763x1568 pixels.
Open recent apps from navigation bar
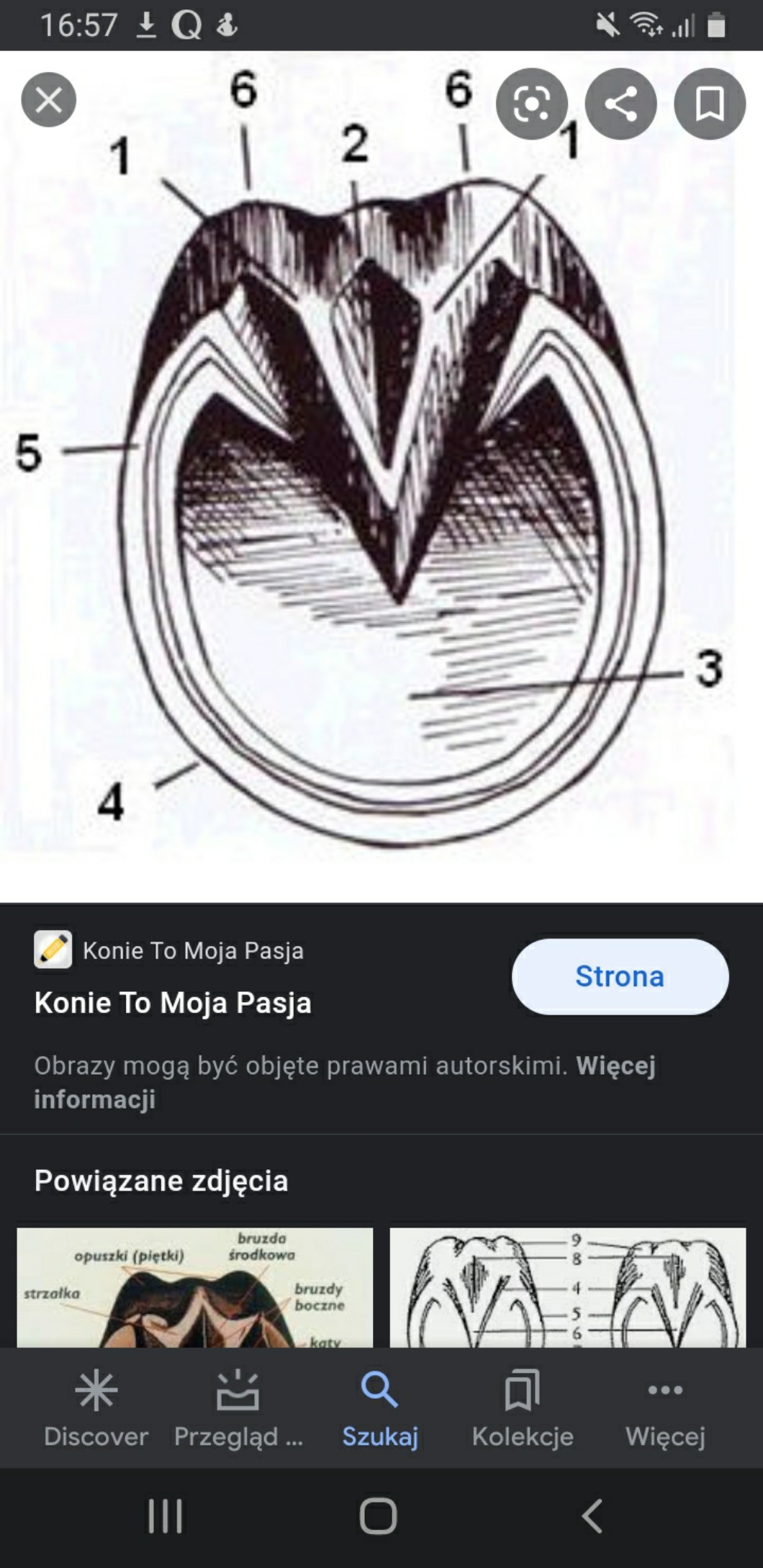[165, 1515]
